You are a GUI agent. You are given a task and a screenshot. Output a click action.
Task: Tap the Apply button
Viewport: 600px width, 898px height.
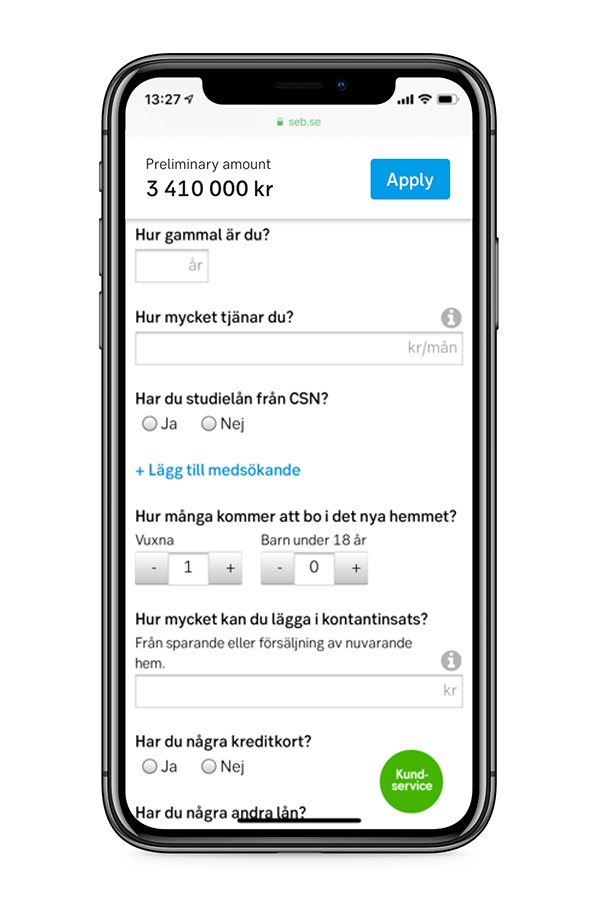tap(410, 180)
